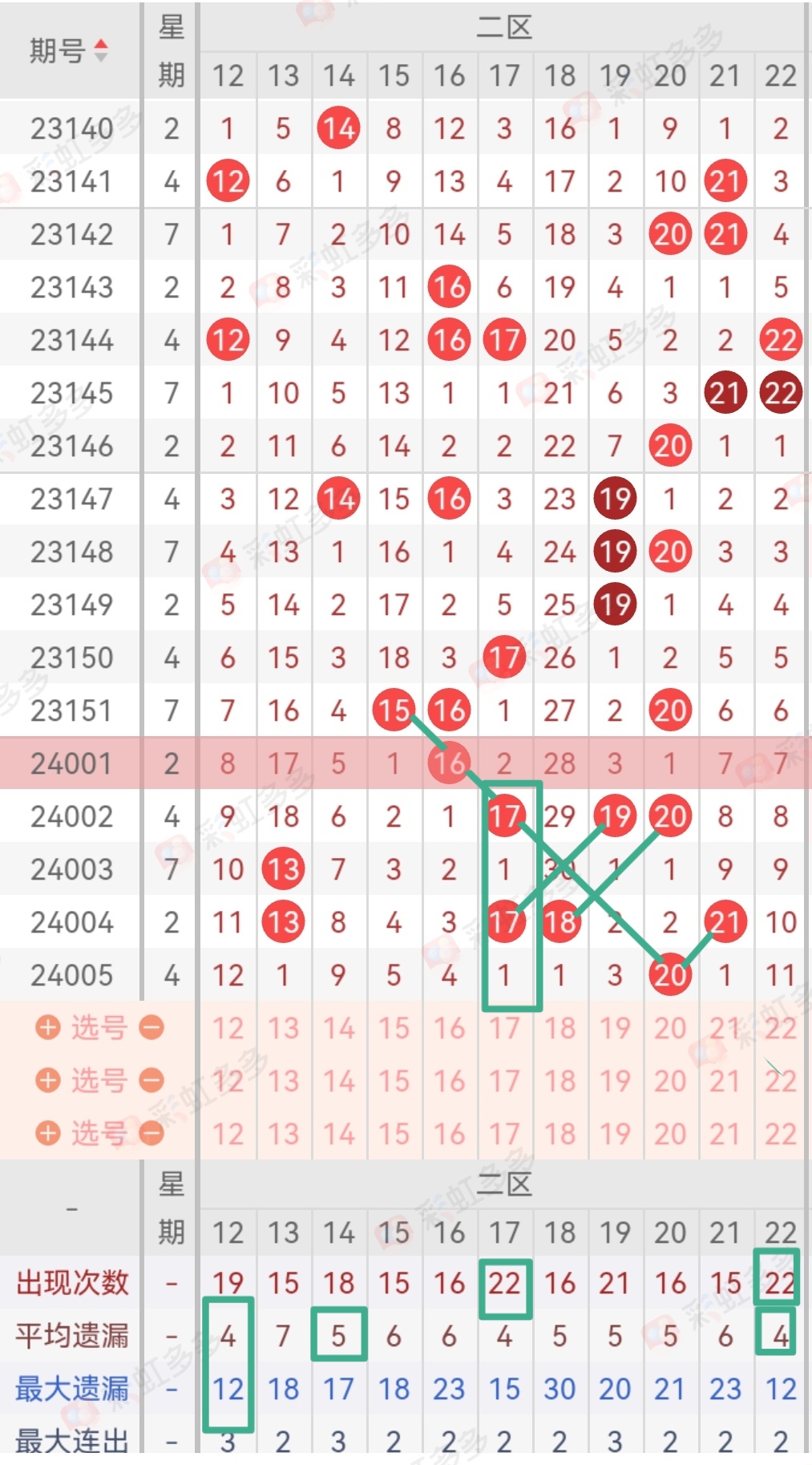Toggle the 期号 sort order arrow
The width and height of the screenshot is (812, 1465).
click(x=101, y=51)
